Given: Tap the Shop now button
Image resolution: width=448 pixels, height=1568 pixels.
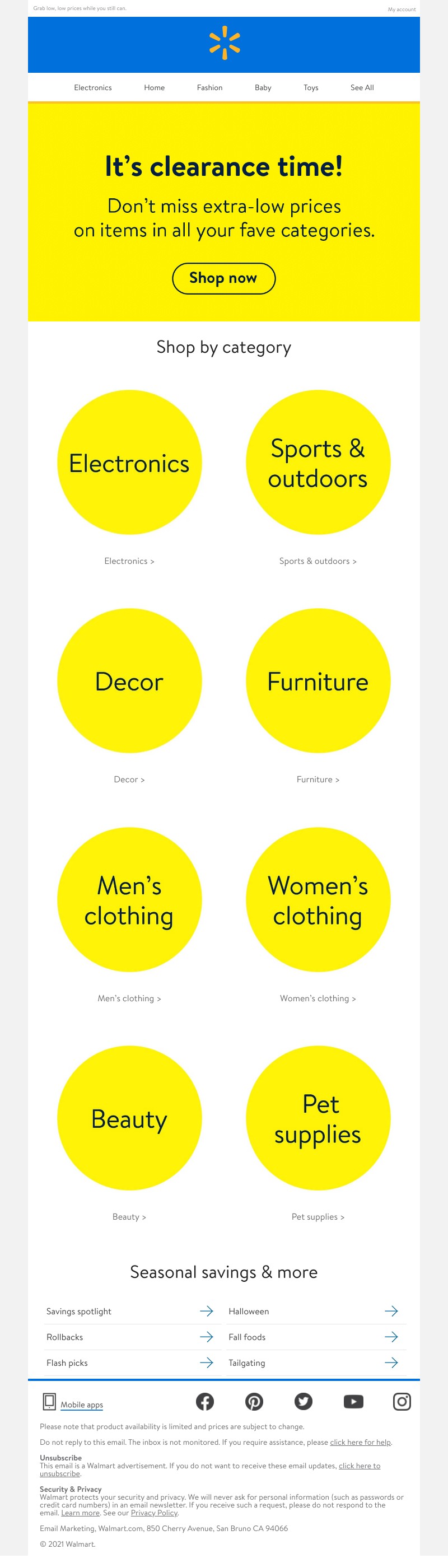Looking at the screenshot, I should (223, 278).
